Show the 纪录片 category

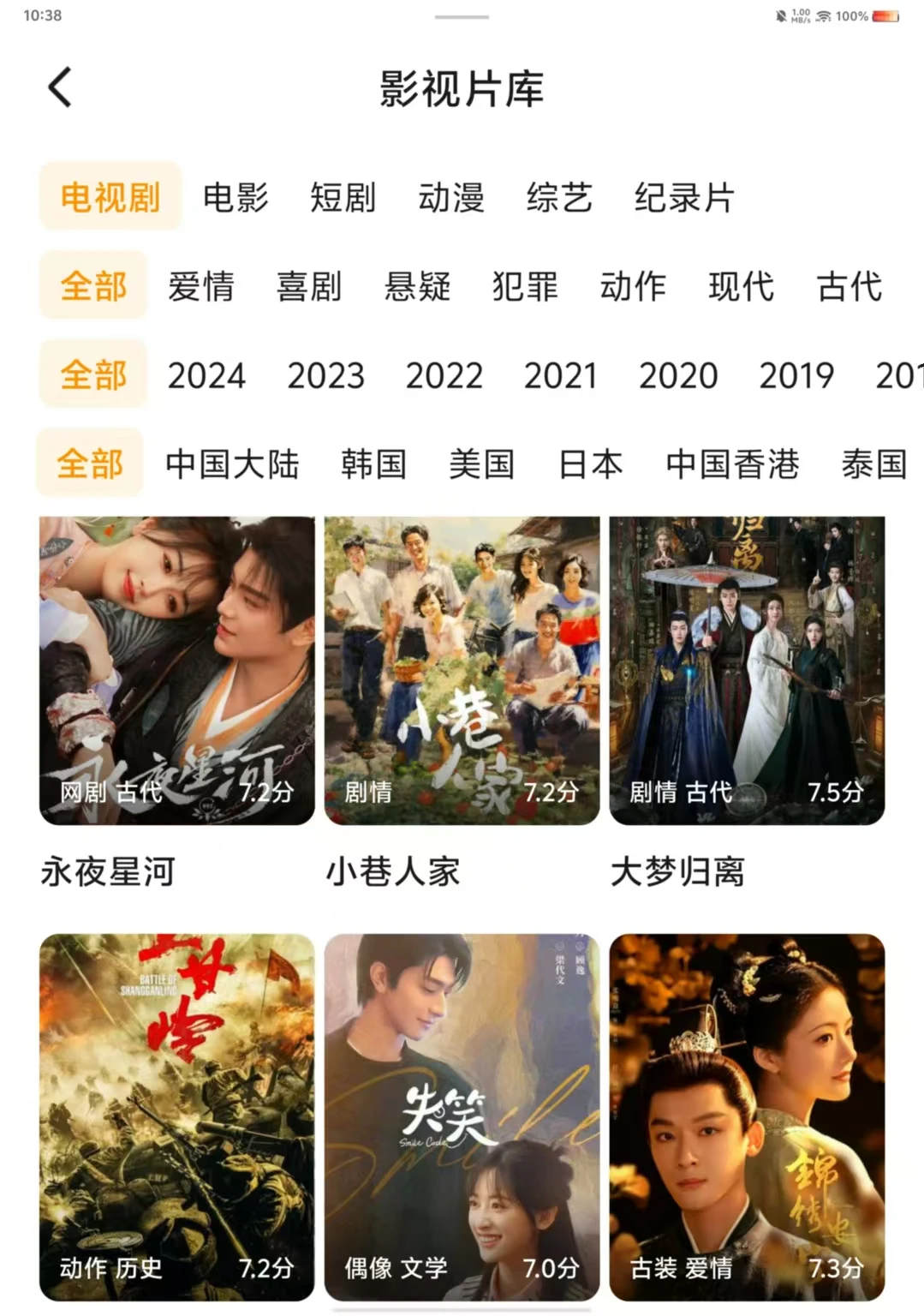coord(684,197)
